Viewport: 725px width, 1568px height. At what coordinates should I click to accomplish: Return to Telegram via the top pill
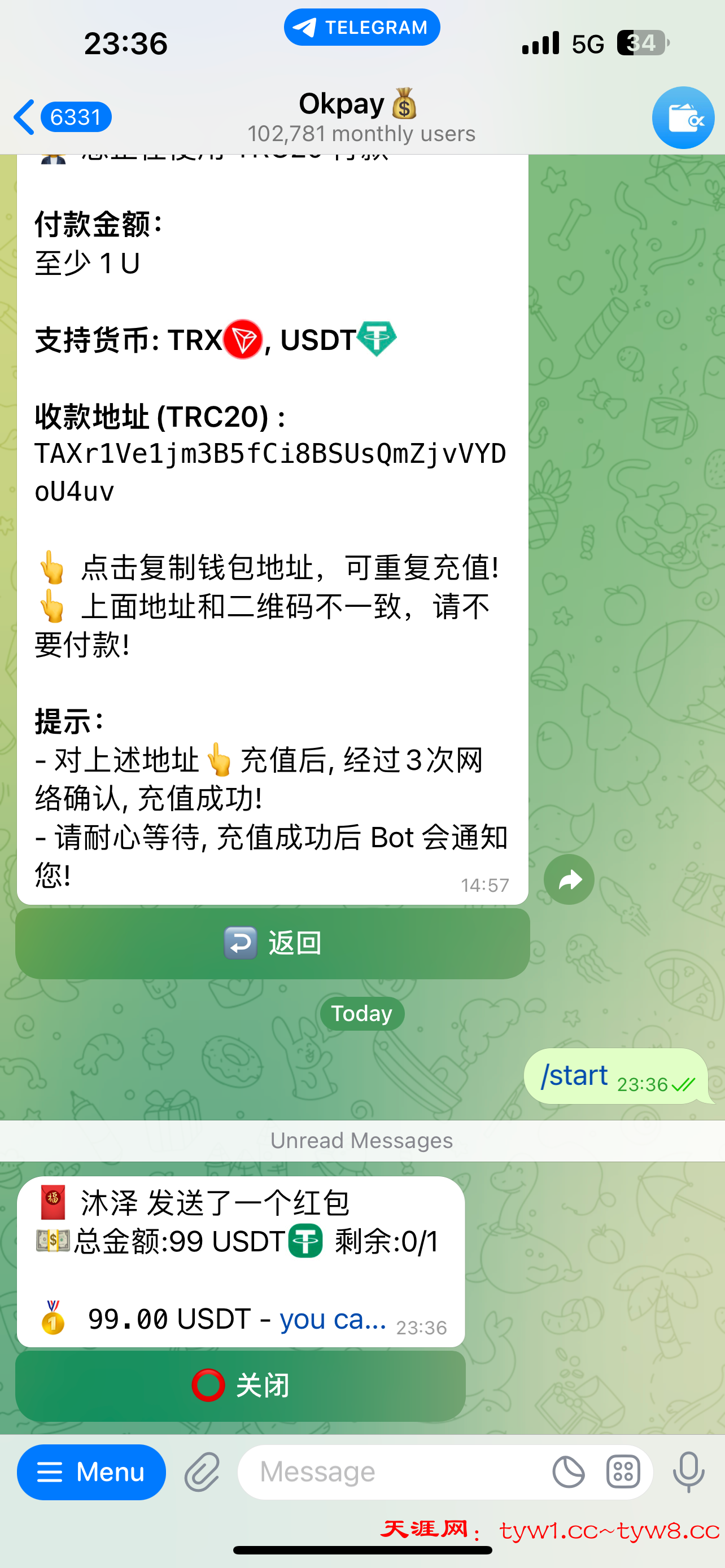click(x=361, y=28)
